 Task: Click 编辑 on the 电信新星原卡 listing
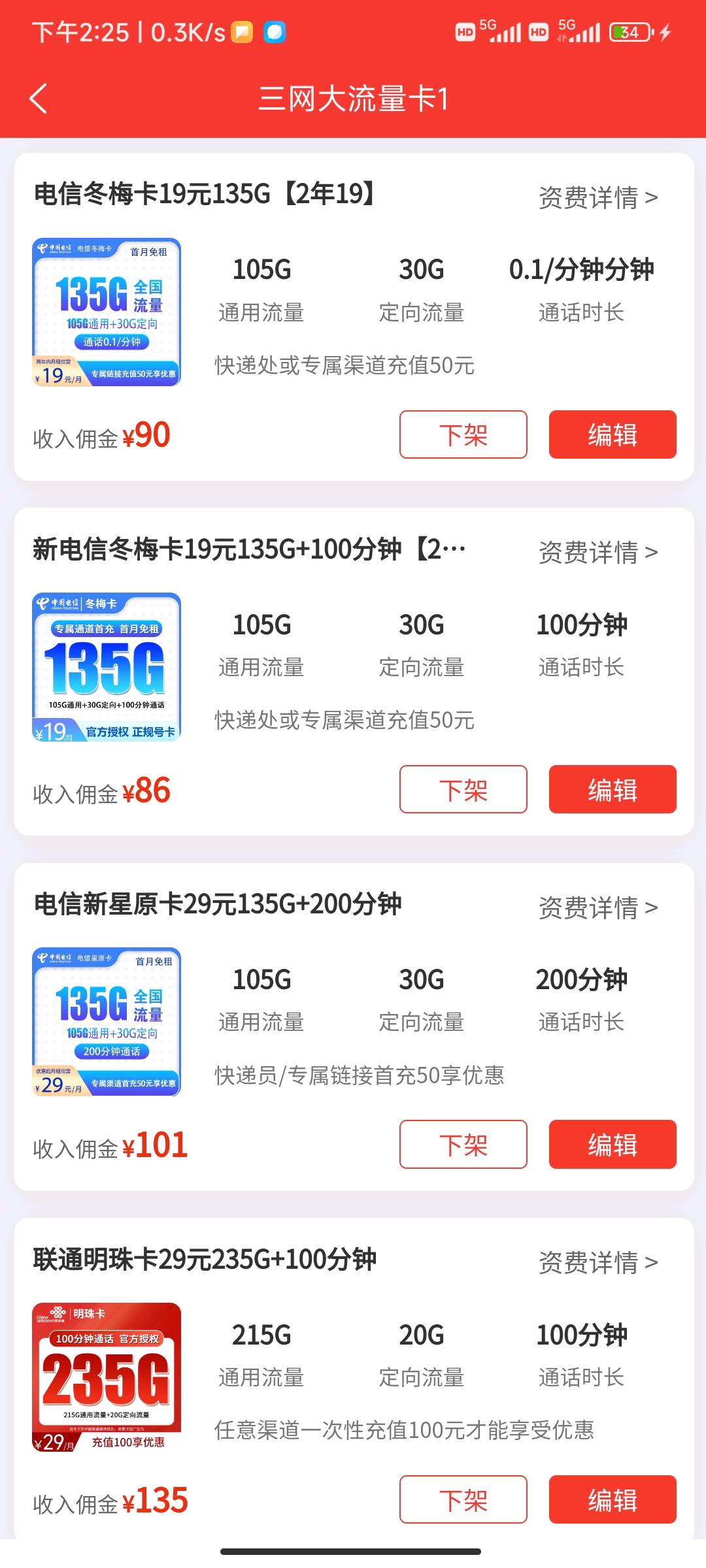(x=613, y=1145)
